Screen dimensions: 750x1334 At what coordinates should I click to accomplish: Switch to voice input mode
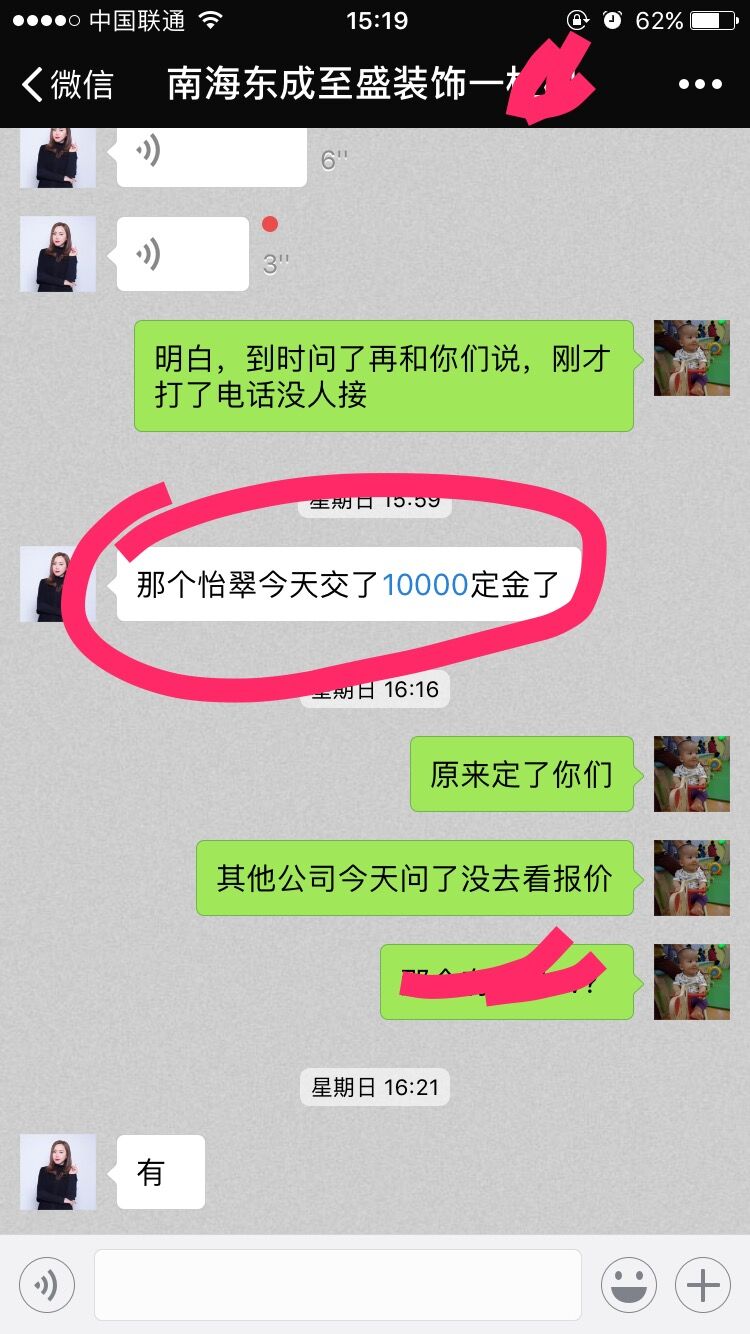coord(47,1285)
